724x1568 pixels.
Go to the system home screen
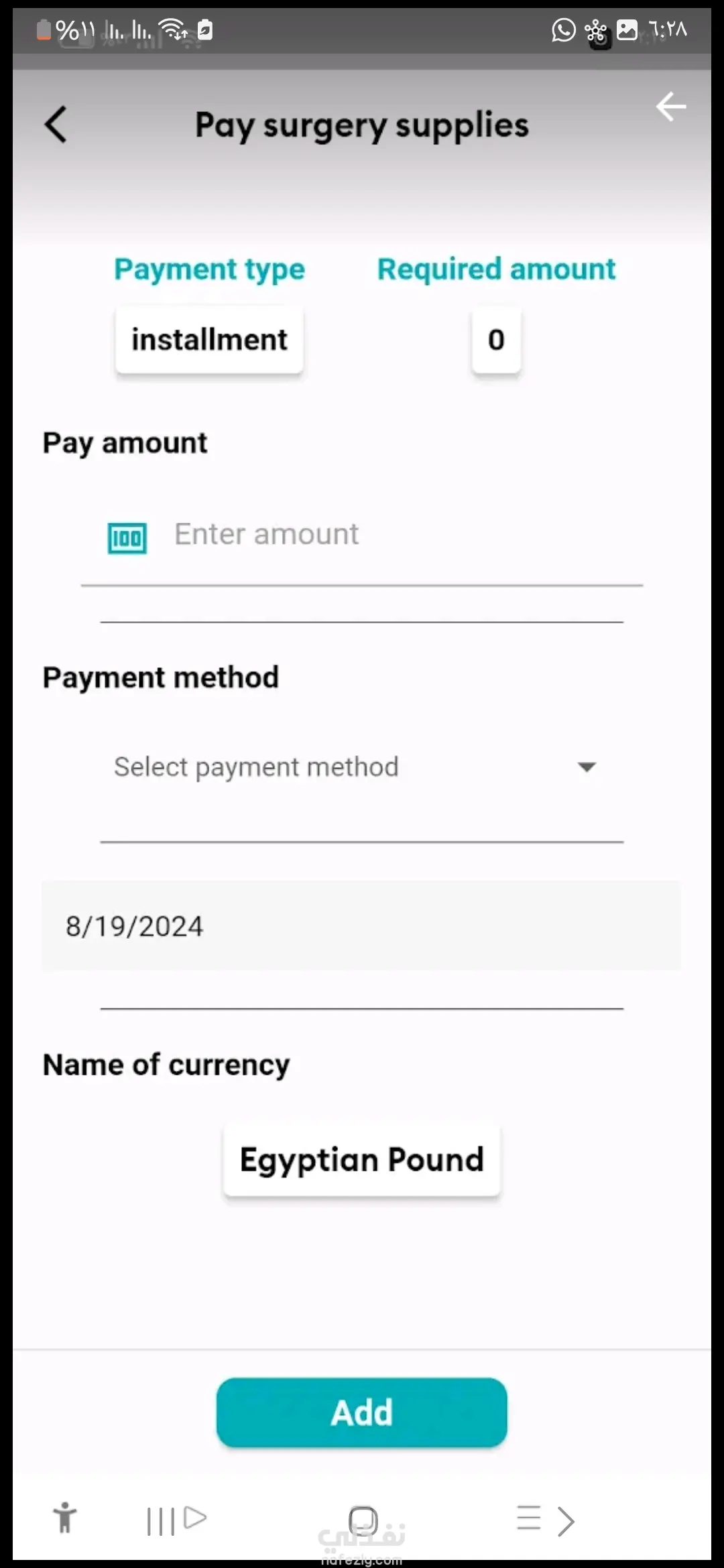(x=363, y=1520)
